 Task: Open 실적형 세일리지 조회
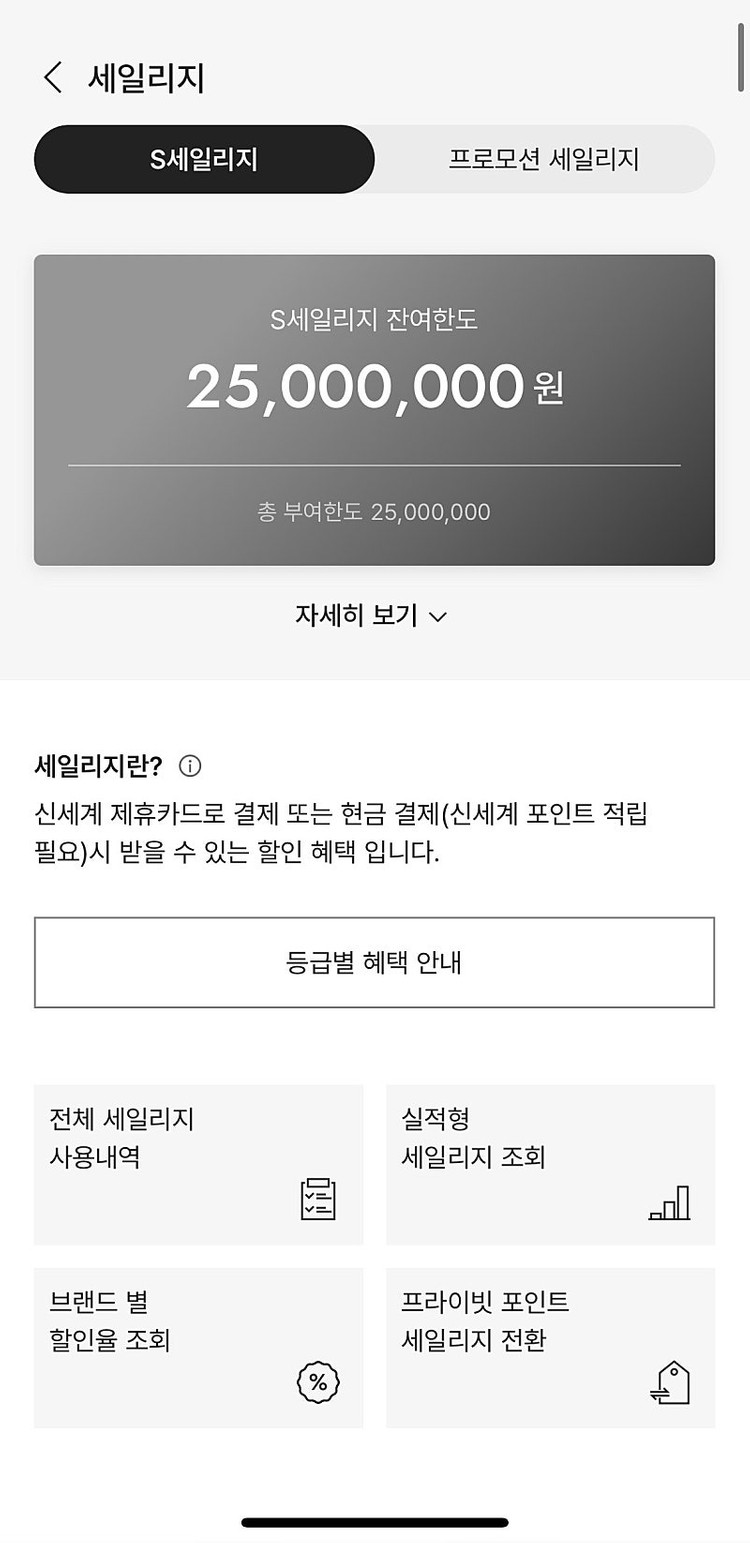tap(550, 1164)
